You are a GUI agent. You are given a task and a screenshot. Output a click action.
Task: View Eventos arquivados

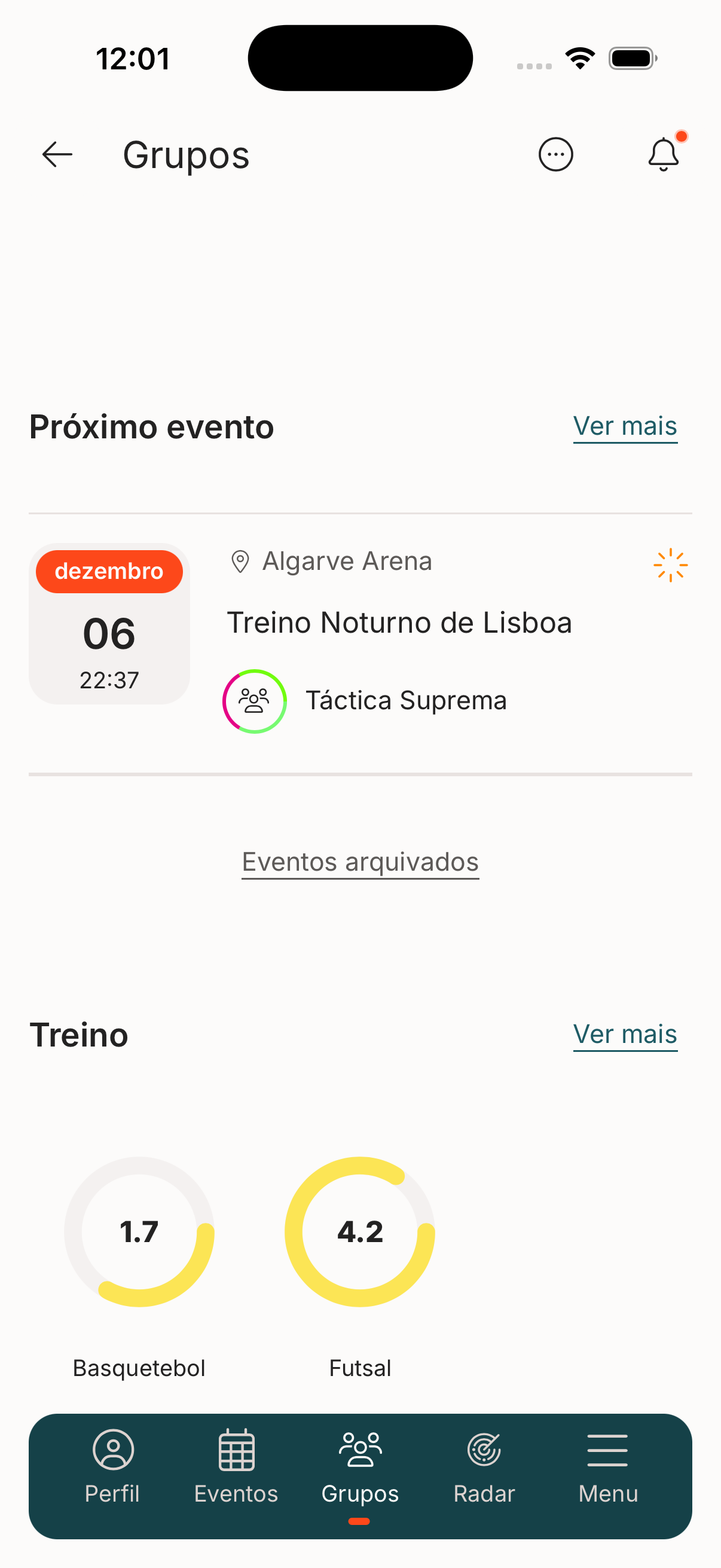point(360,862)
